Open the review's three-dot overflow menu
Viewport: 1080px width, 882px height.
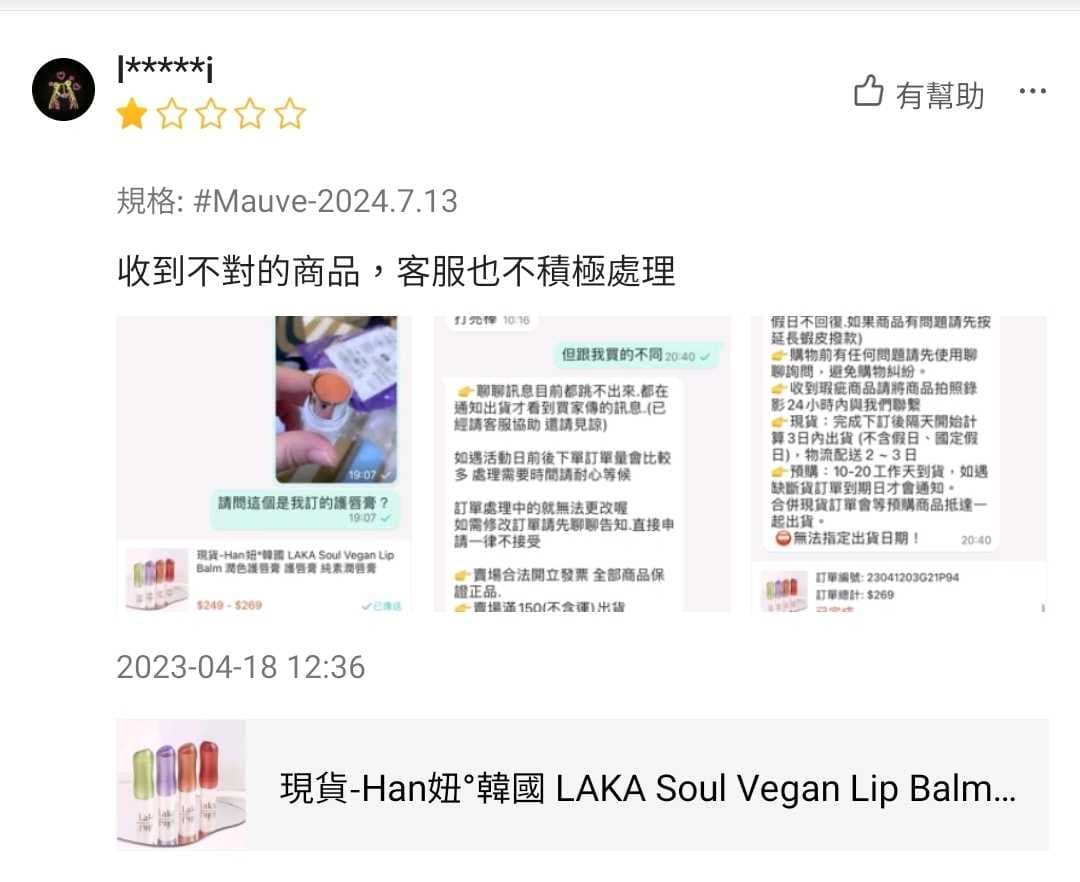(x=1032, y=92)
